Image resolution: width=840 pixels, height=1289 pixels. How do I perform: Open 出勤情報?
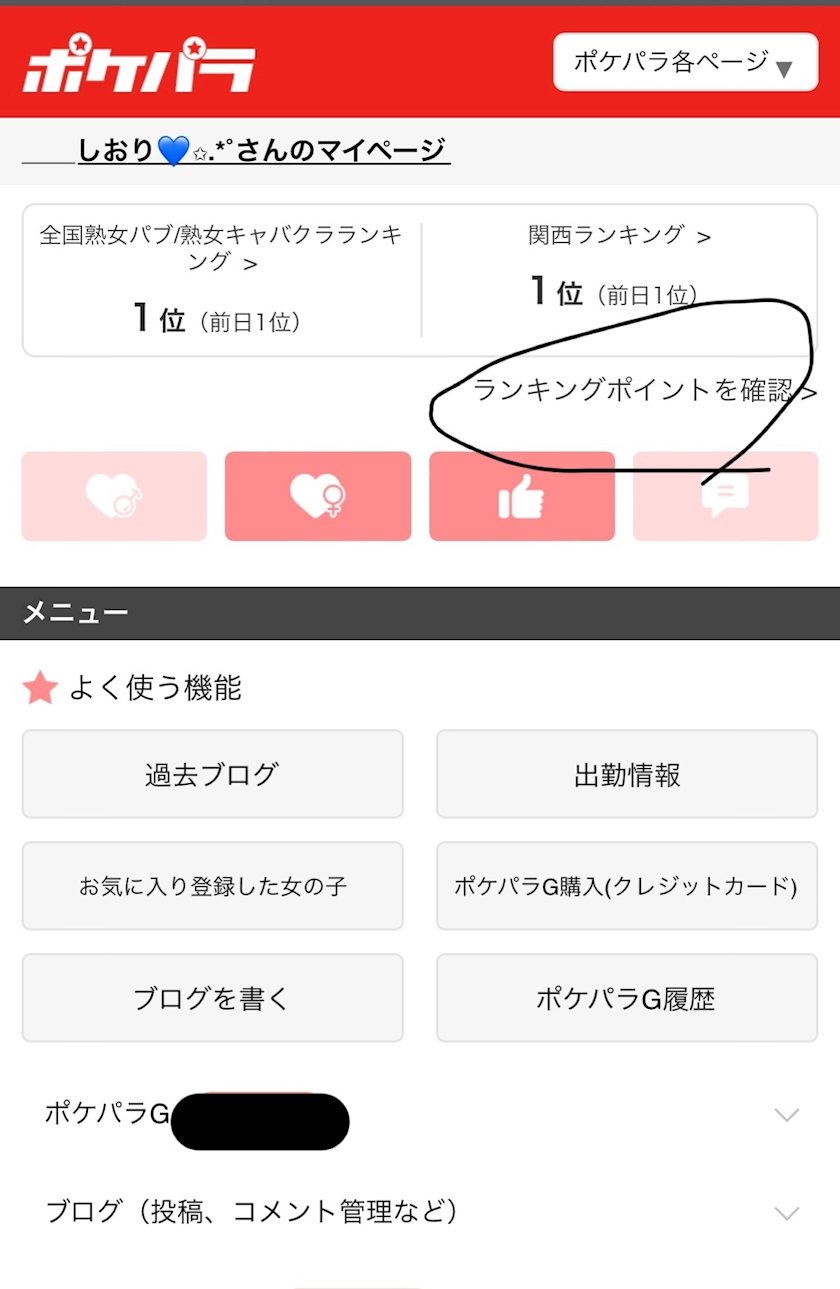point(627,774)
